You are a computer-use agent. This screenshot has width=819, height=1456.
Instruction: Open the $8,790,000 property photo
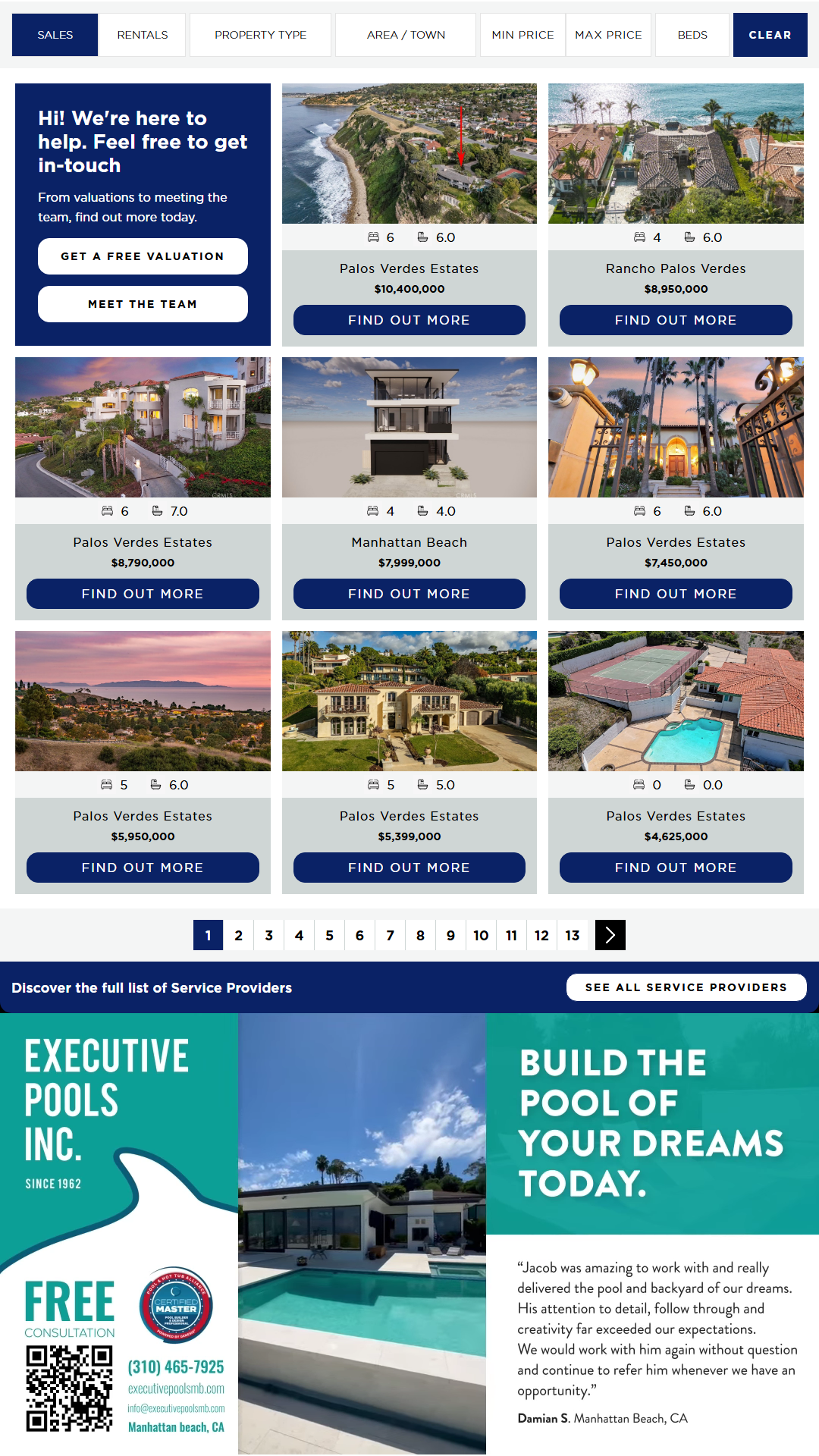143,427
